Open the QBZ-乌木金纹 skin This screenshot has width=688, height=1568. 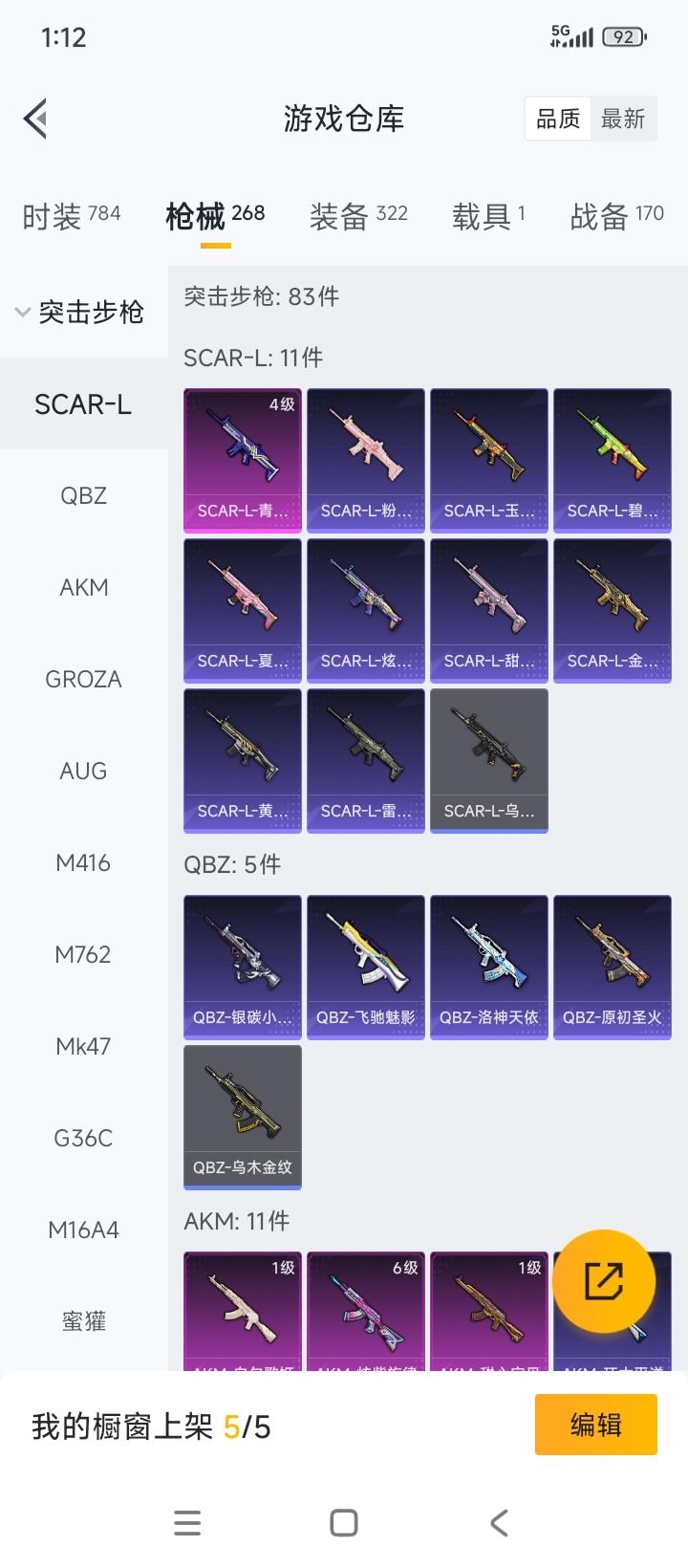coord(243,1117)
